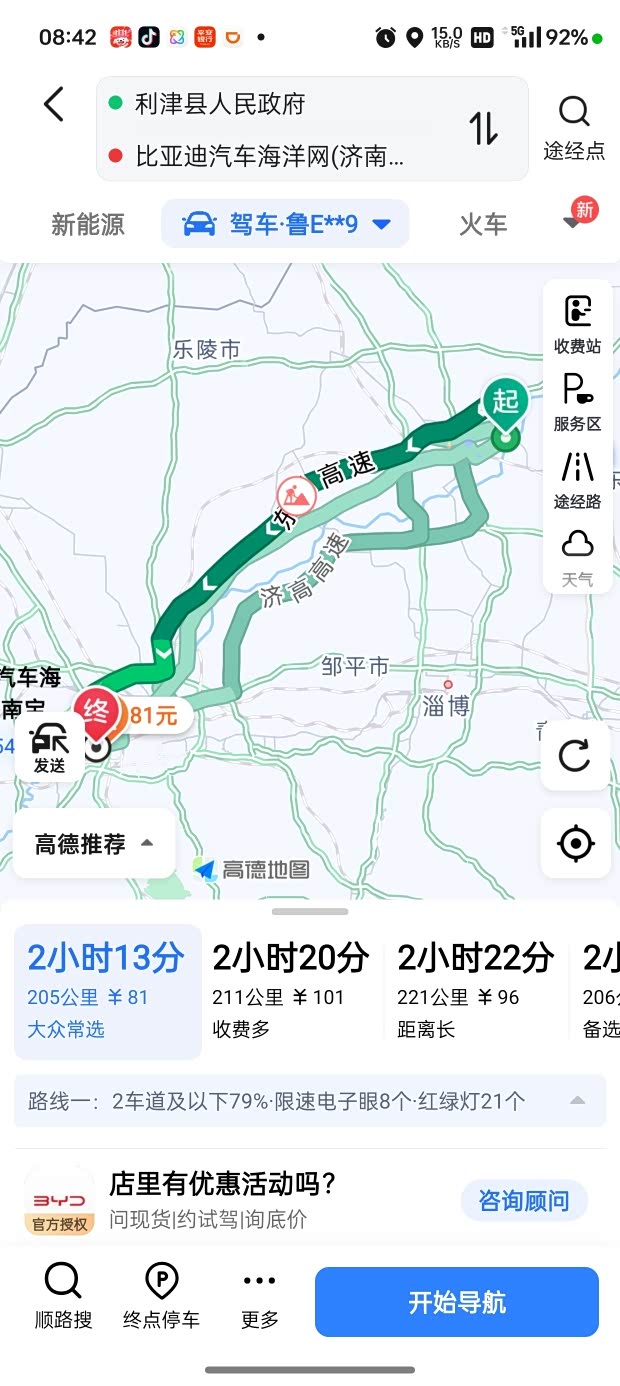Switch to the 火车 tab
The height and width of the screenshot is (1386, 620).
click(483, 224)
